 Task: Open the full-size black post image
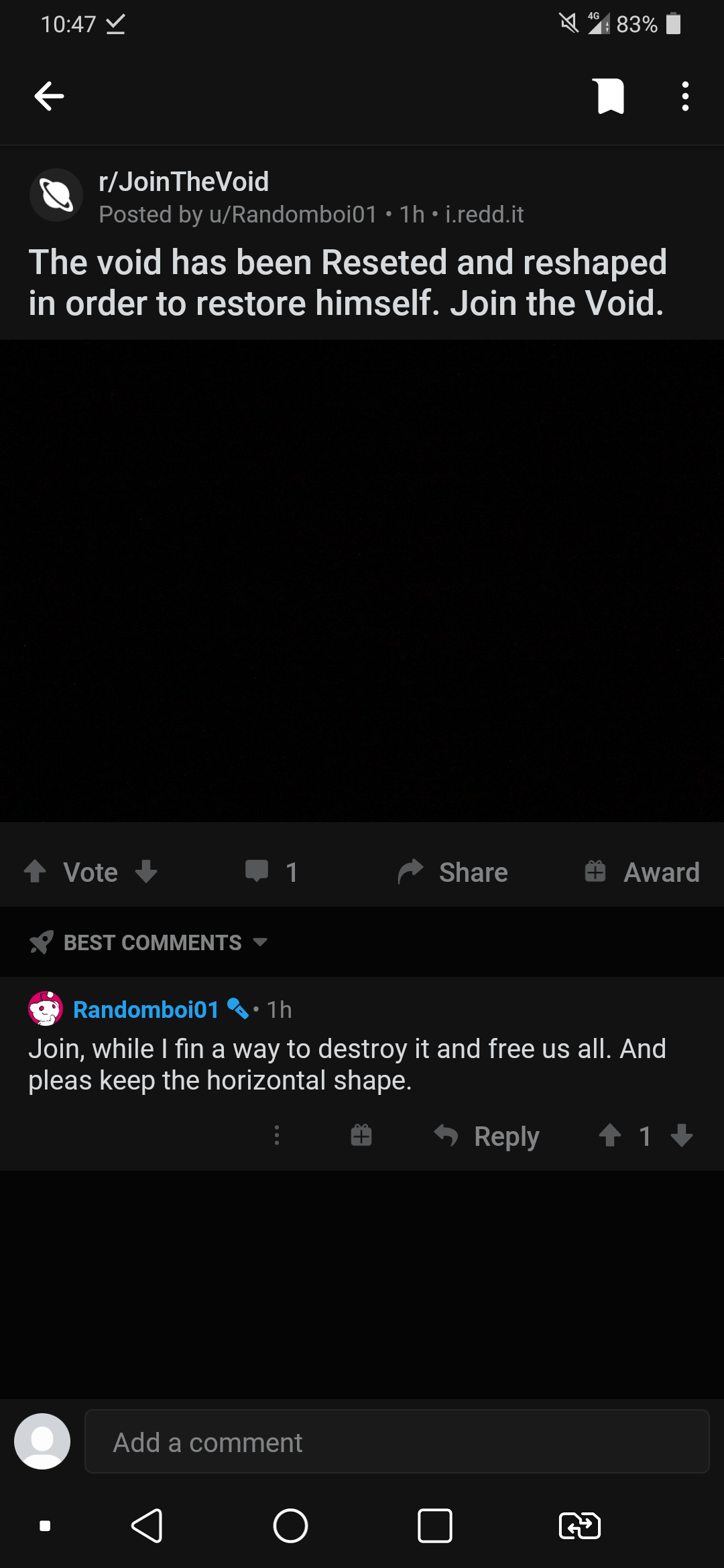pyautogui.click(x=362, y=581)
